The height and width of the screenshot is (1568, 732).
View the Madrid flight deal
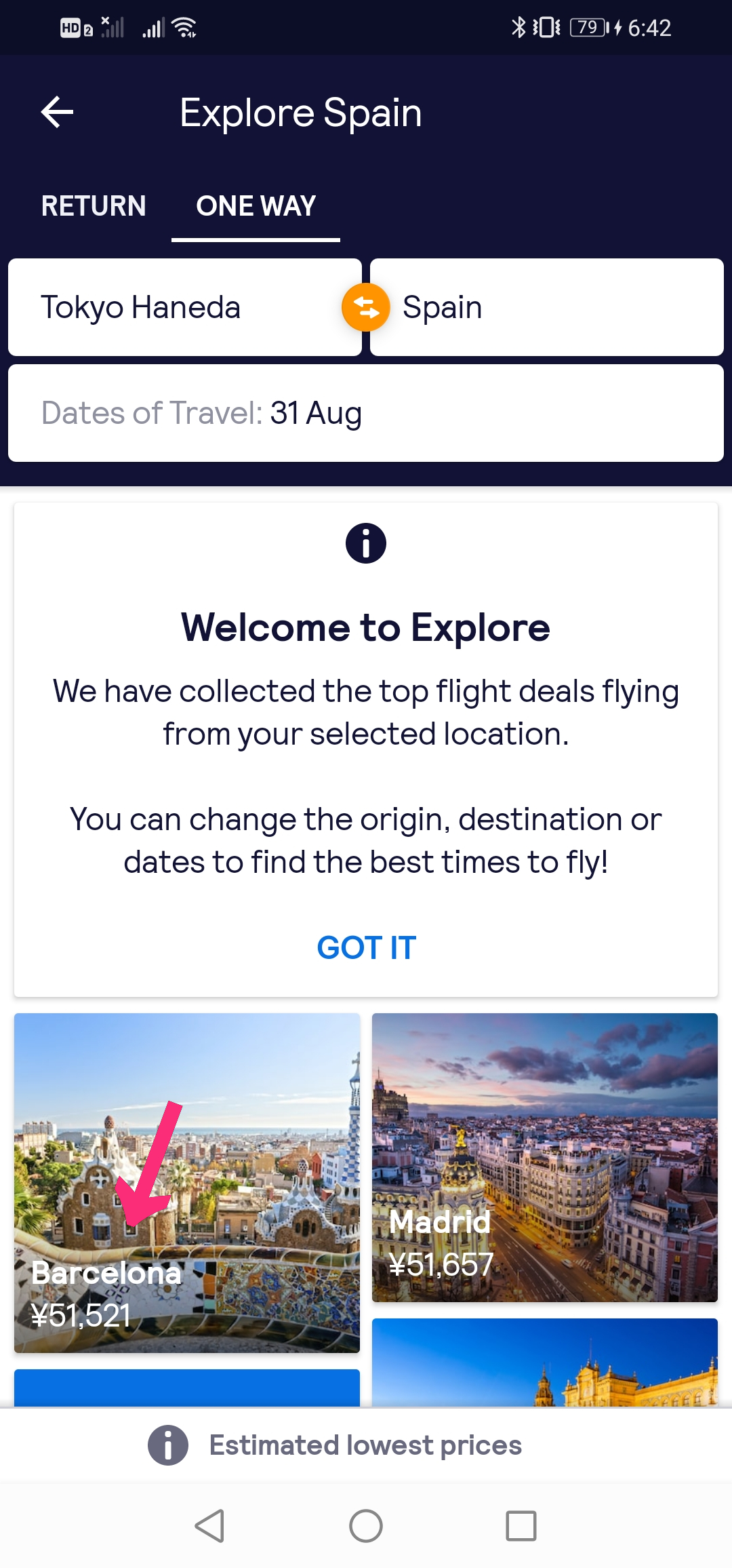coord(544,1157)
